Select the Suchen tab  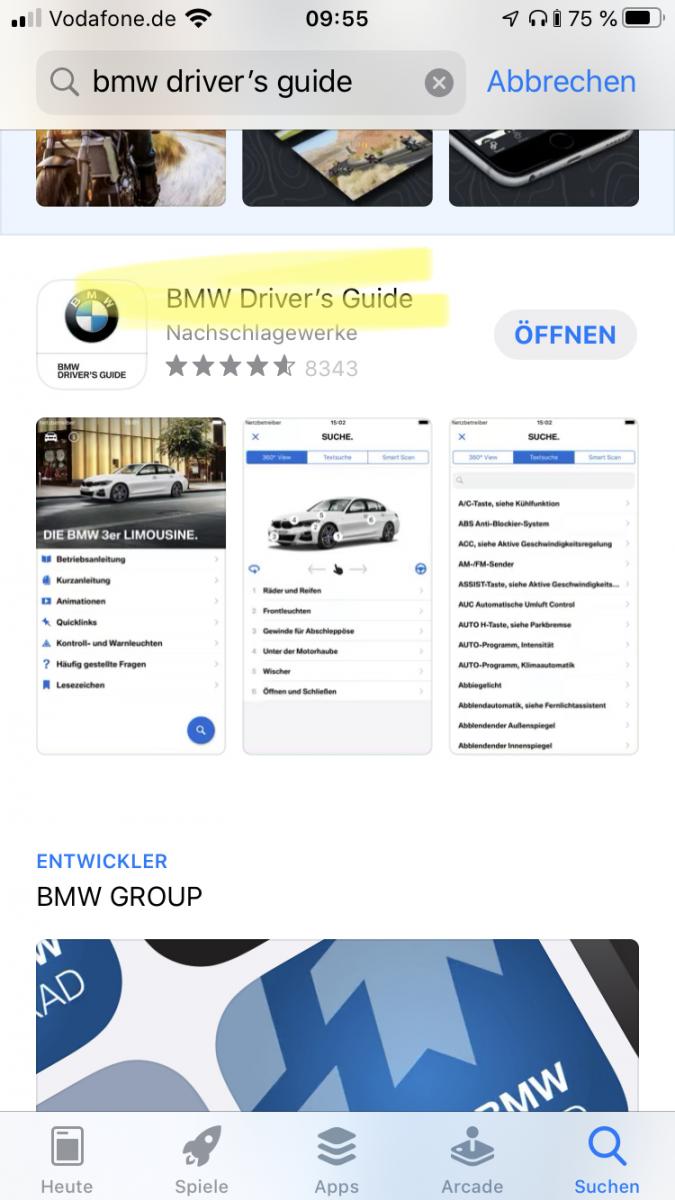pyautogui.click(x=606, y=1160)
